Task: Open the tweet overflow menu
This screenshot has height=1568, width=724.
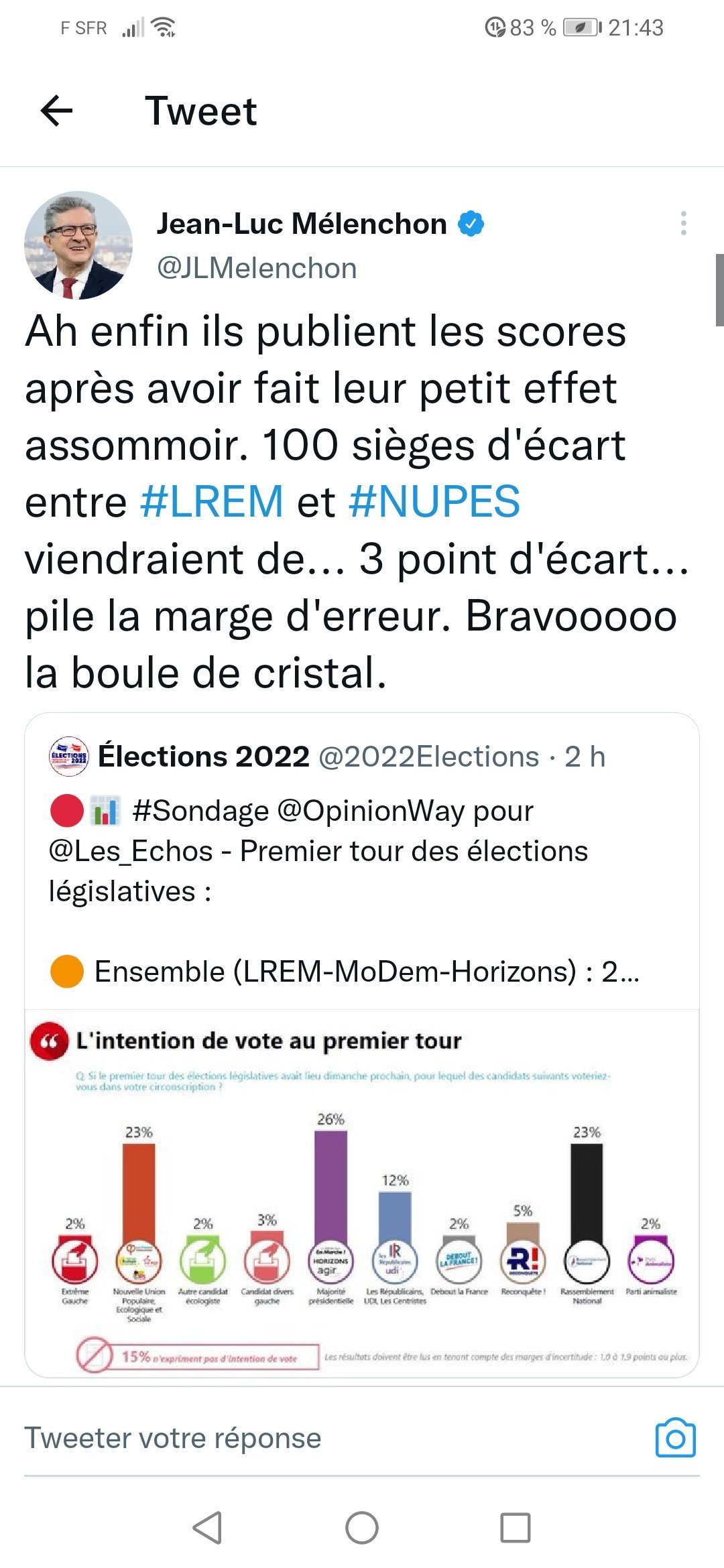Action: click(x=683, y=223)
